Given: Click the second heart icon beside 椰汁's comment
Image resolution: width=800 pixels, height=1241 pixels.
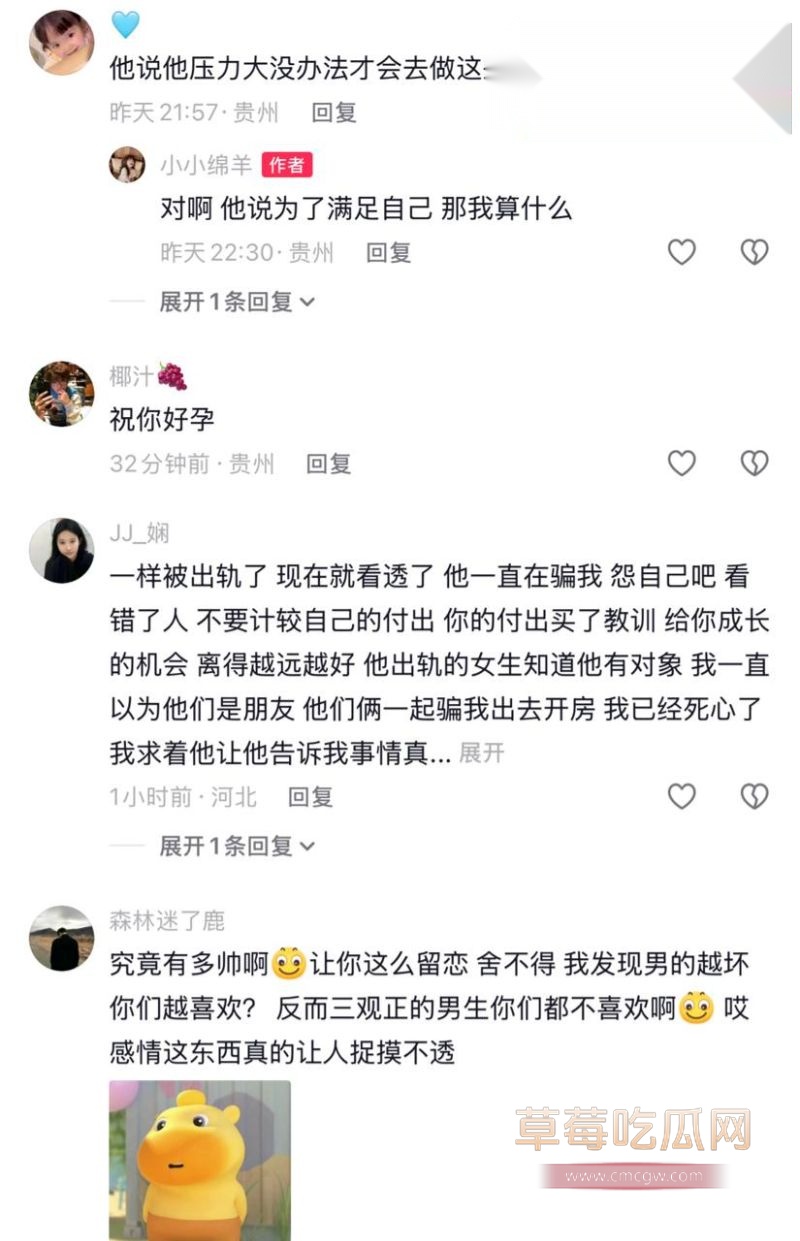Looking at the screenshot, I should pyautogui.click(x=754, y=463).
